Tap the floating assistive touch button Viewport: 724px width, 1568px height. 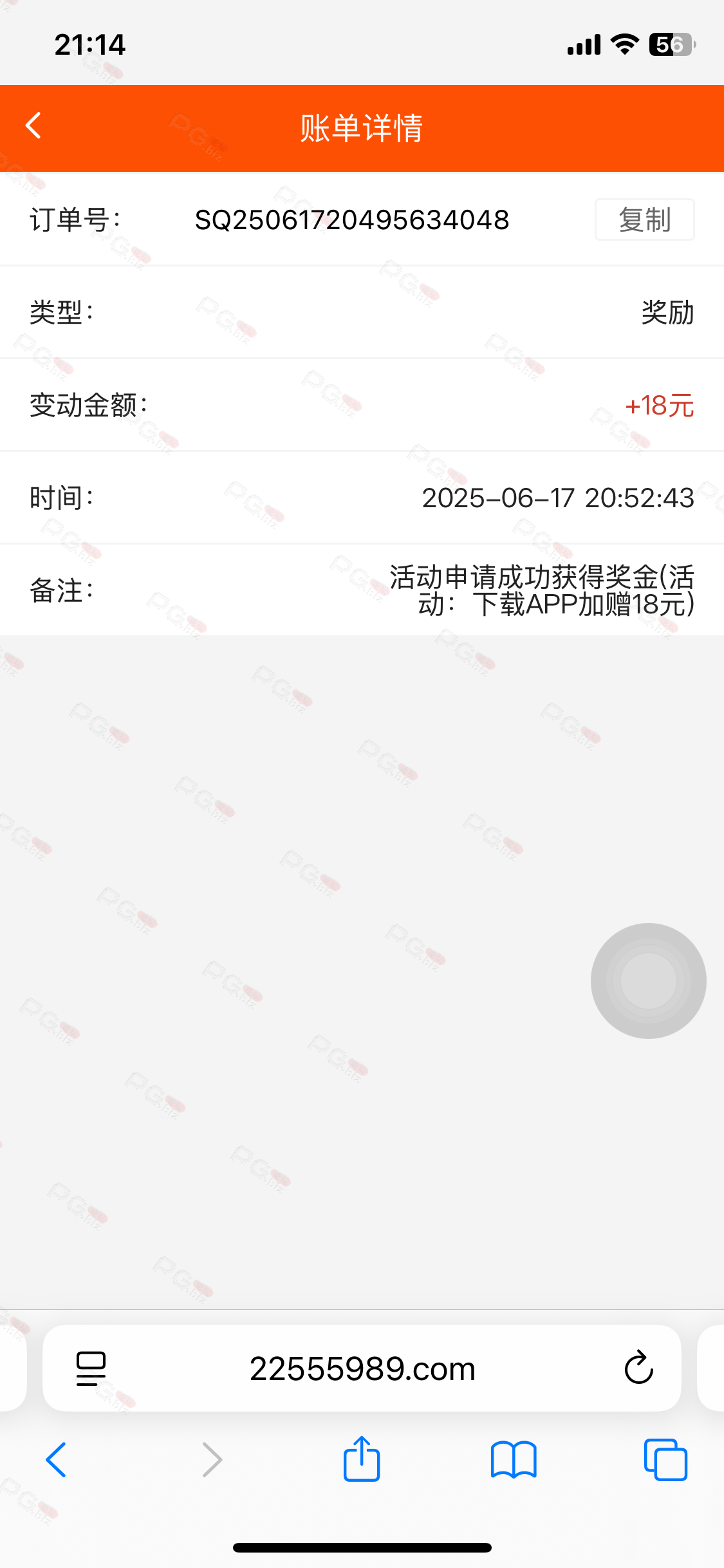(x=648, y=980)
